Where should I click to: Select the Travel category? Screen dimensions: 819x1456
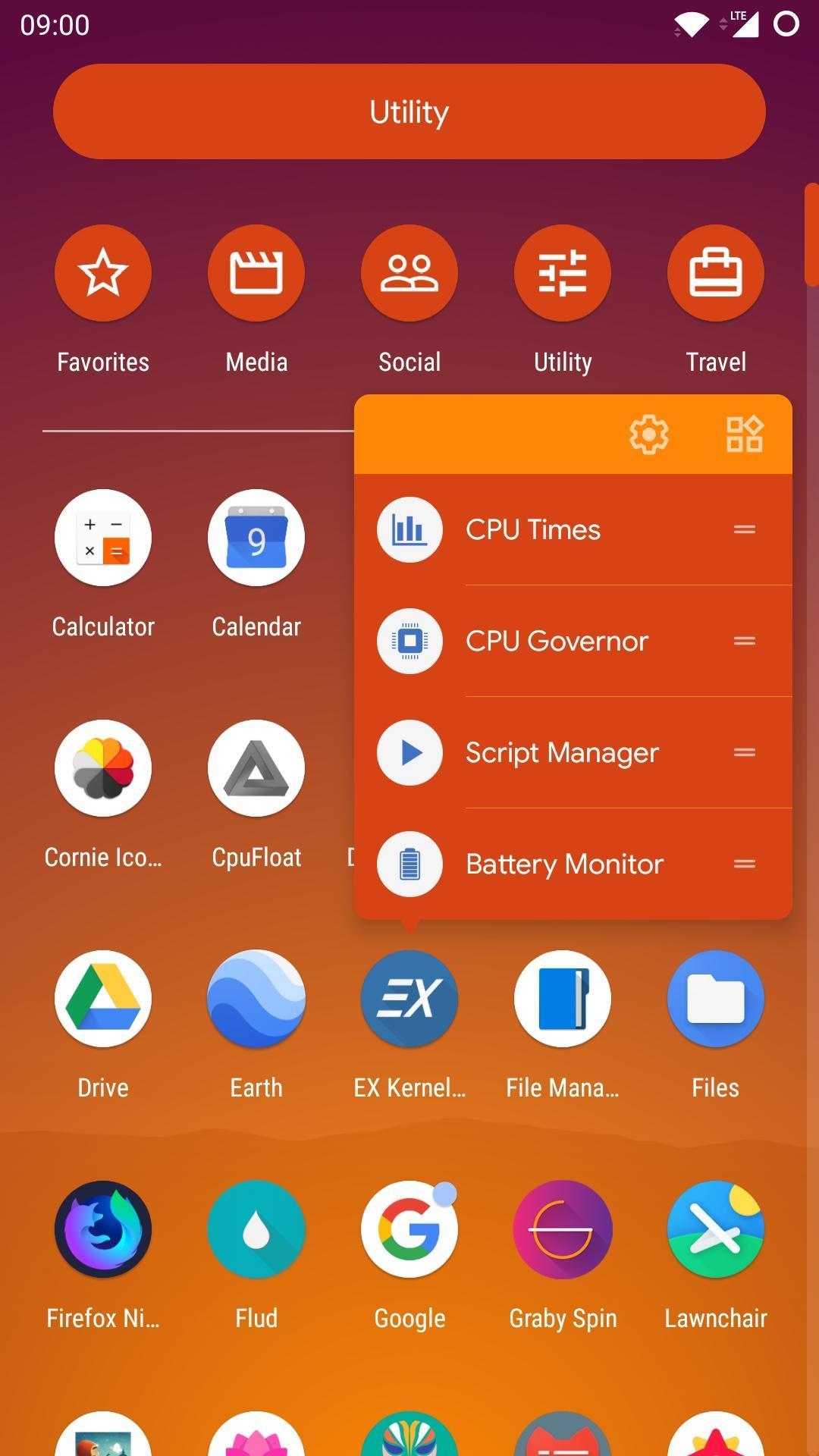[715, 273]
